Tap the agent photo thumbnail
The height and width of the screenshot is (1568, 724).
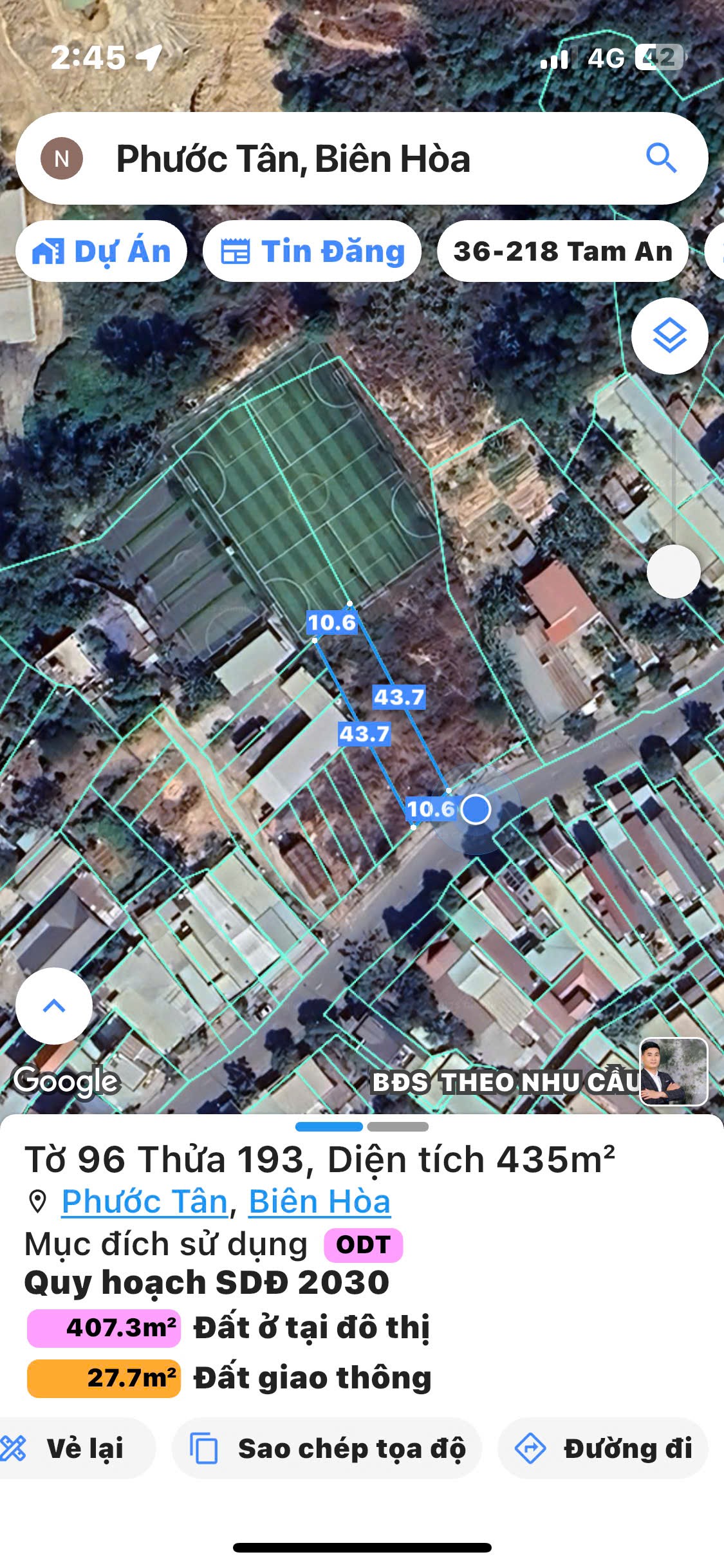pyautogui.click(x=673, y=1072)
